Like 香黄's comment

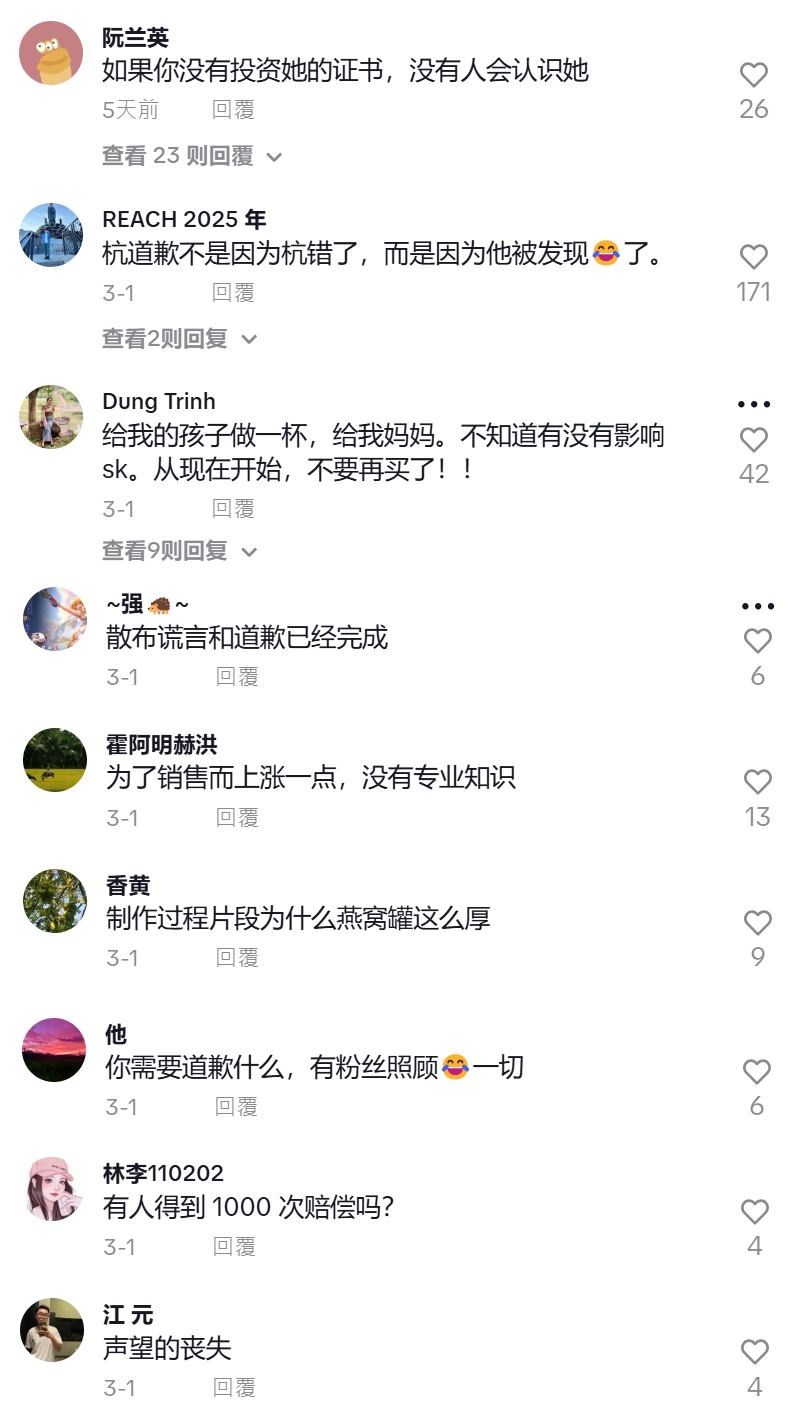tap(758, 923)
